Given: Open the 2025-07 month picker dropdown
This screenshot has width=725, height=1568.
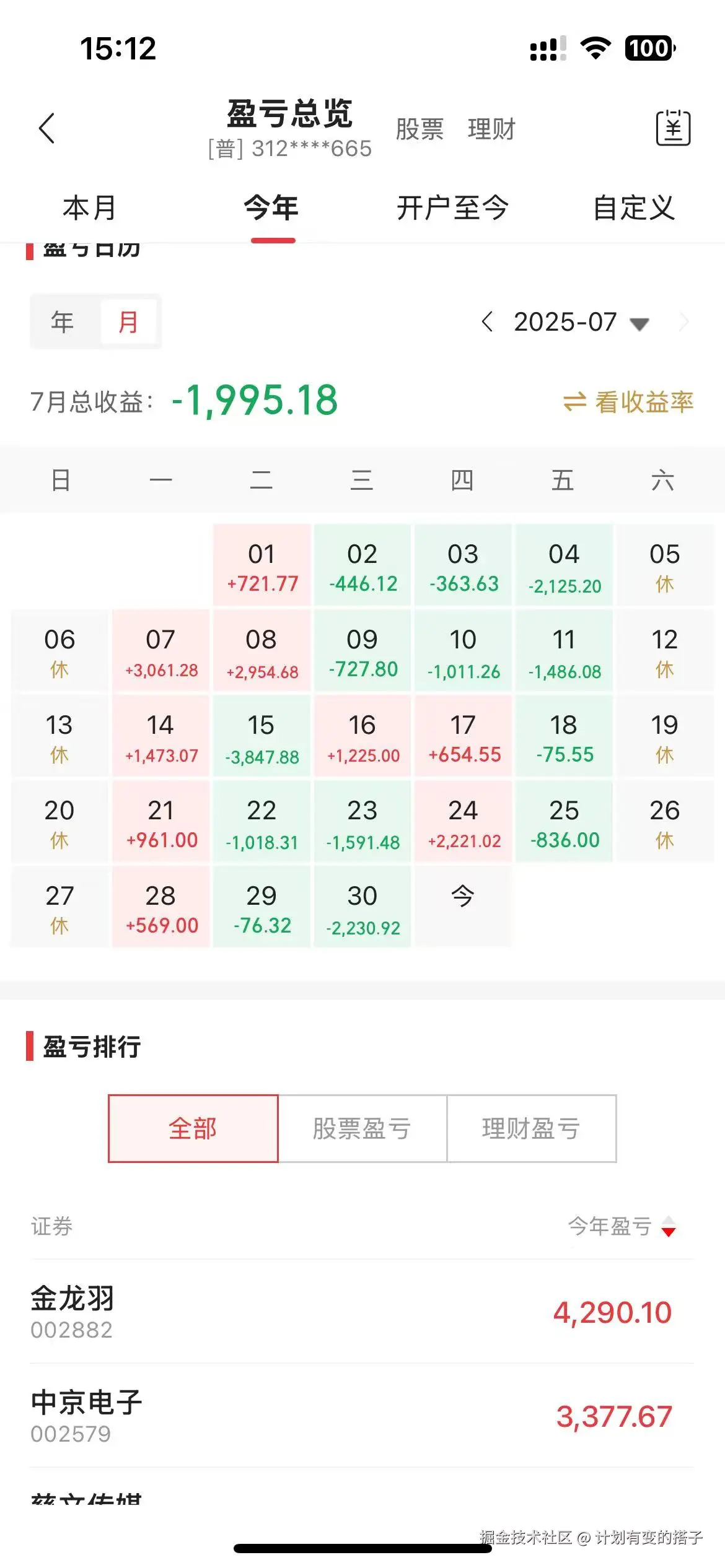Looking at the screenshot, I should 639,323.
